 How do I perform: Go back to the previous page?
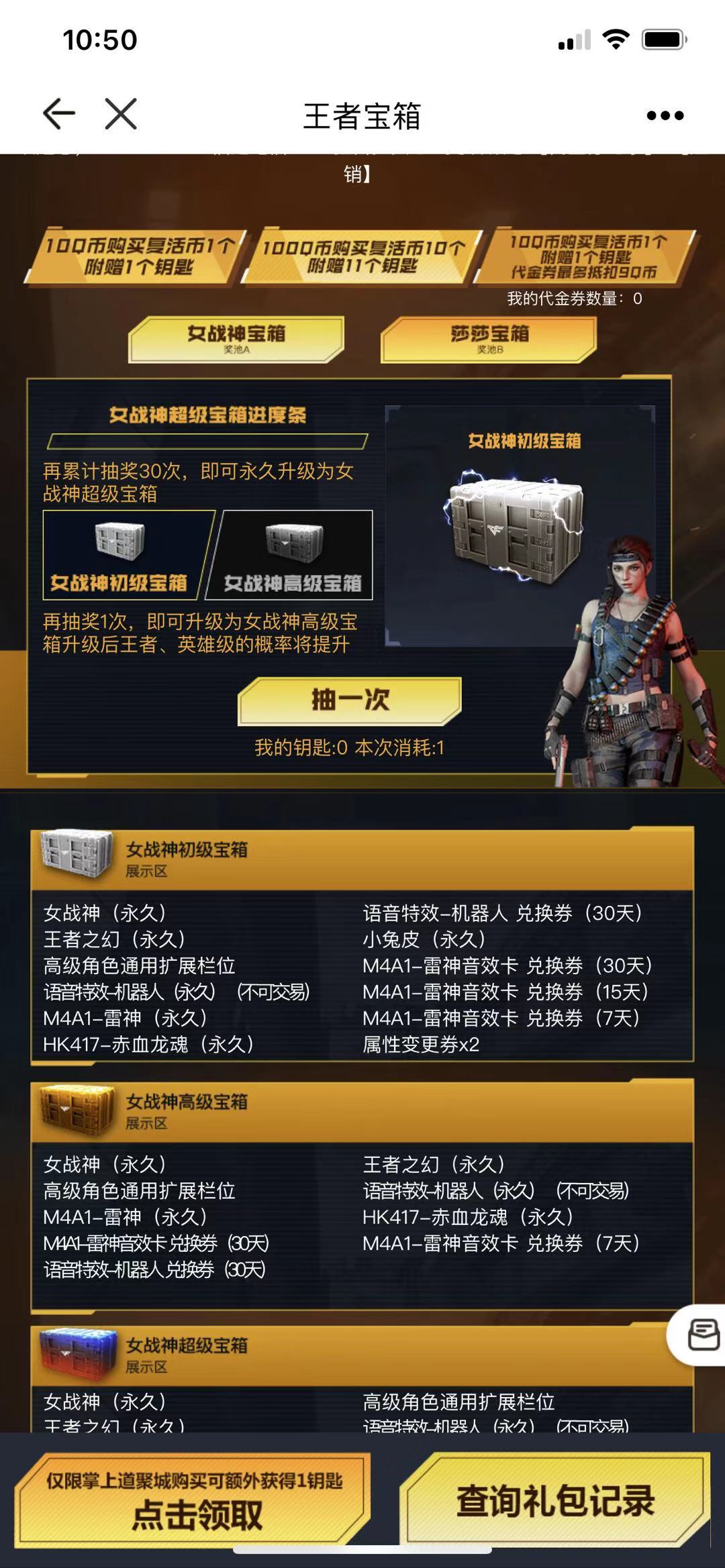coord(58,114)
